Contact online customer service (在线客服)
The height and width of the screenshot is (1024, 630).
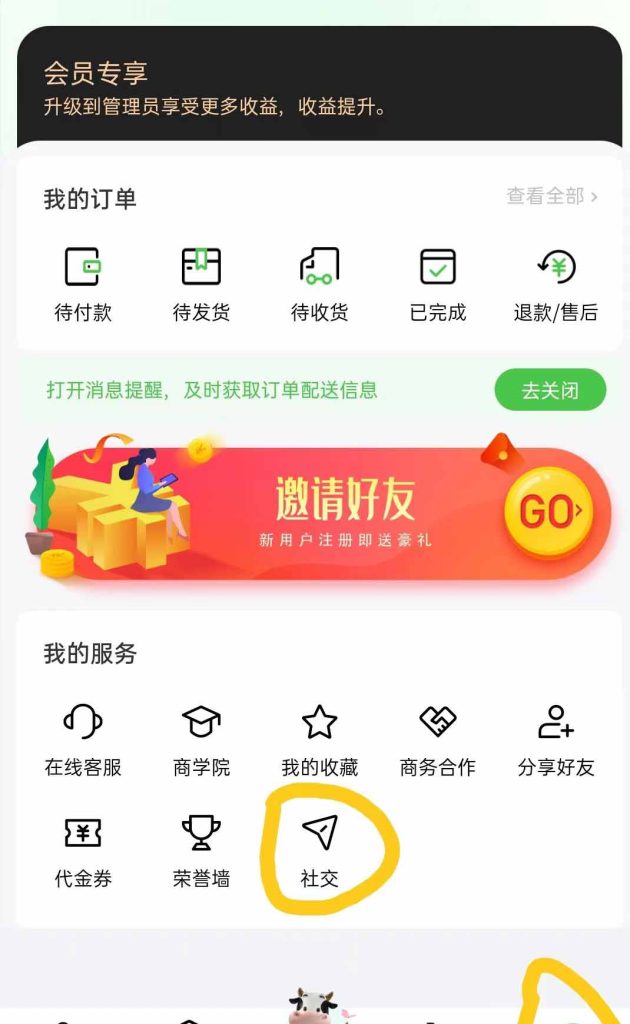point(83,740)
